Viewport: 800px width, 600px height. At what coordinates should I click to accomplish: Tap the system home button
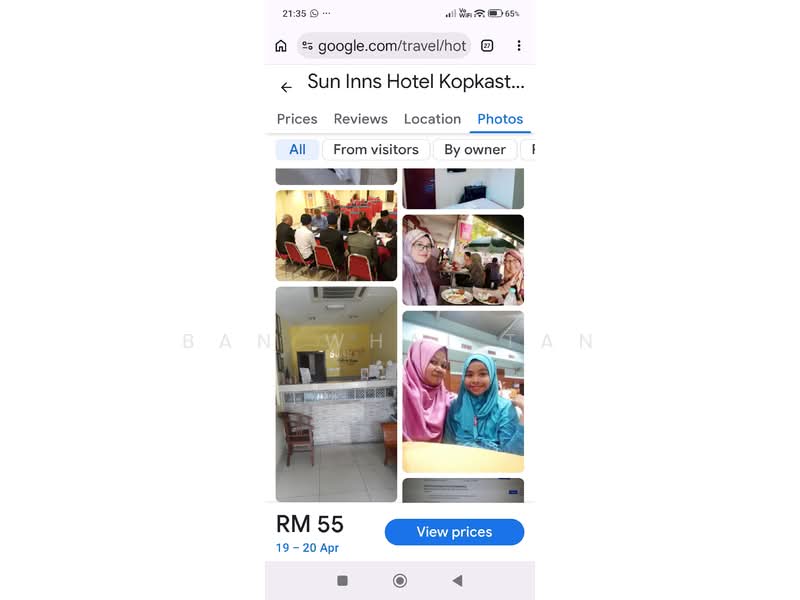pos(400,581)
